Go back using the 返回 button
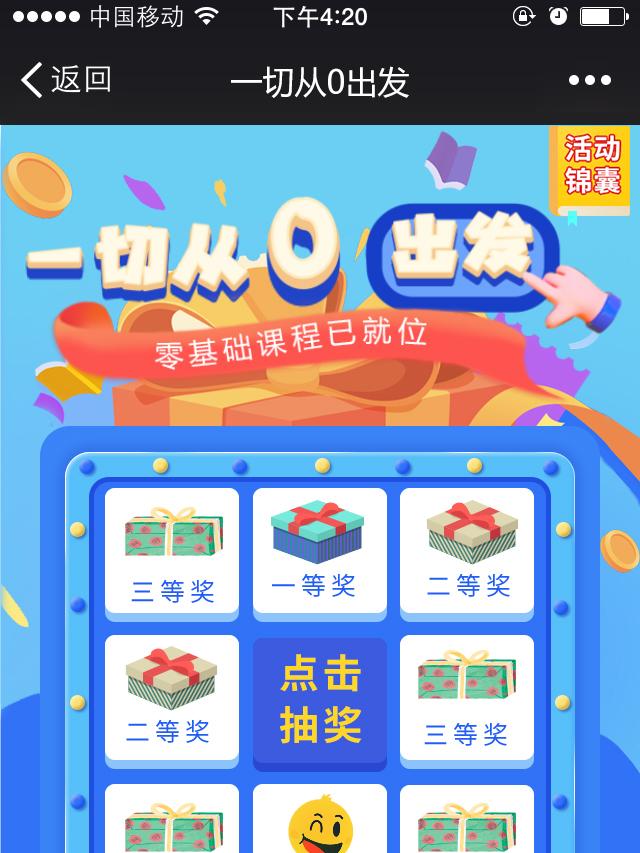Viewport: 640px width, 853px height. [x=66, y=80]
